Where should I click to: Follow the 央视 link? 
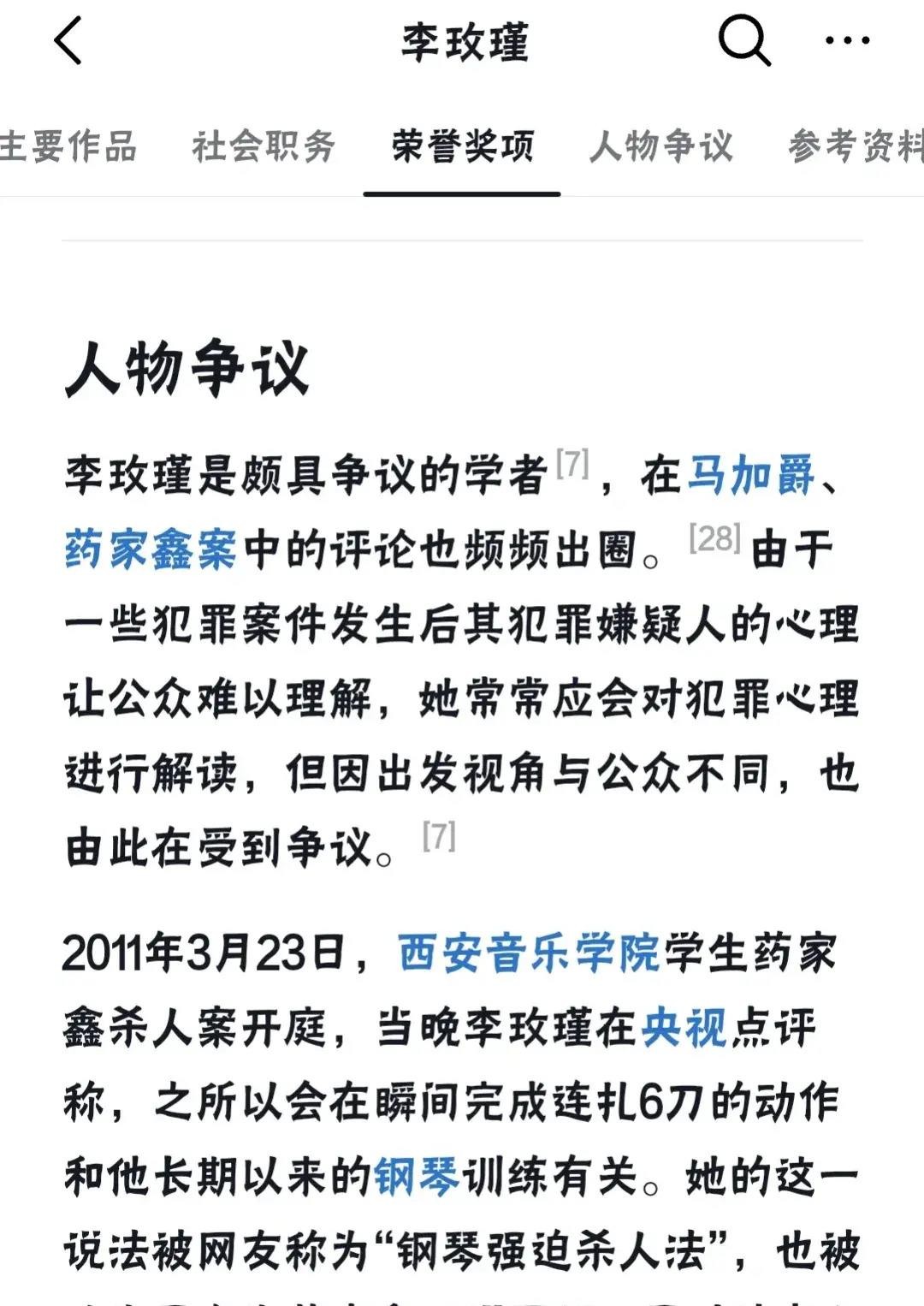click(684, 1027)
